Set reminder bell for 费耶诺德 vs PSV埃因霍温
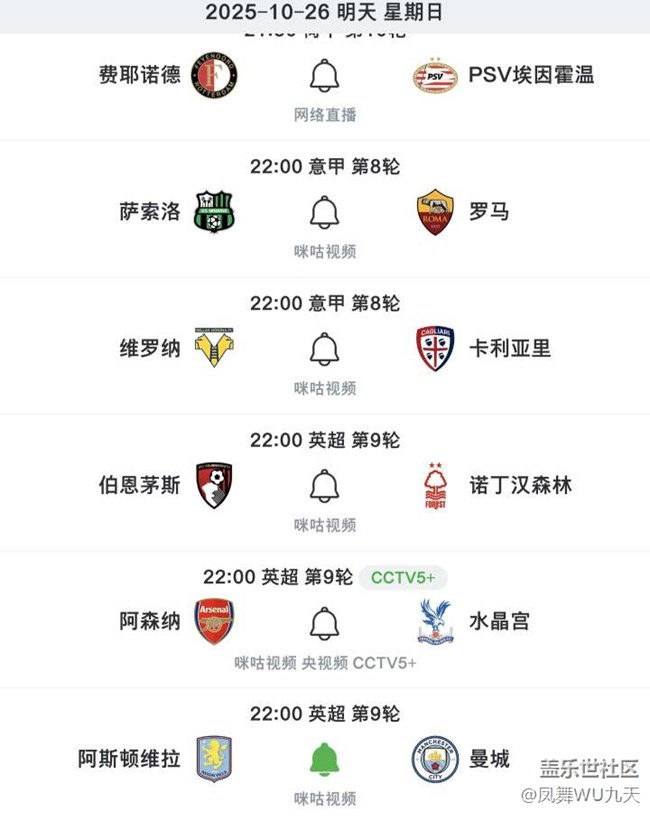 [x=324, y=76]
